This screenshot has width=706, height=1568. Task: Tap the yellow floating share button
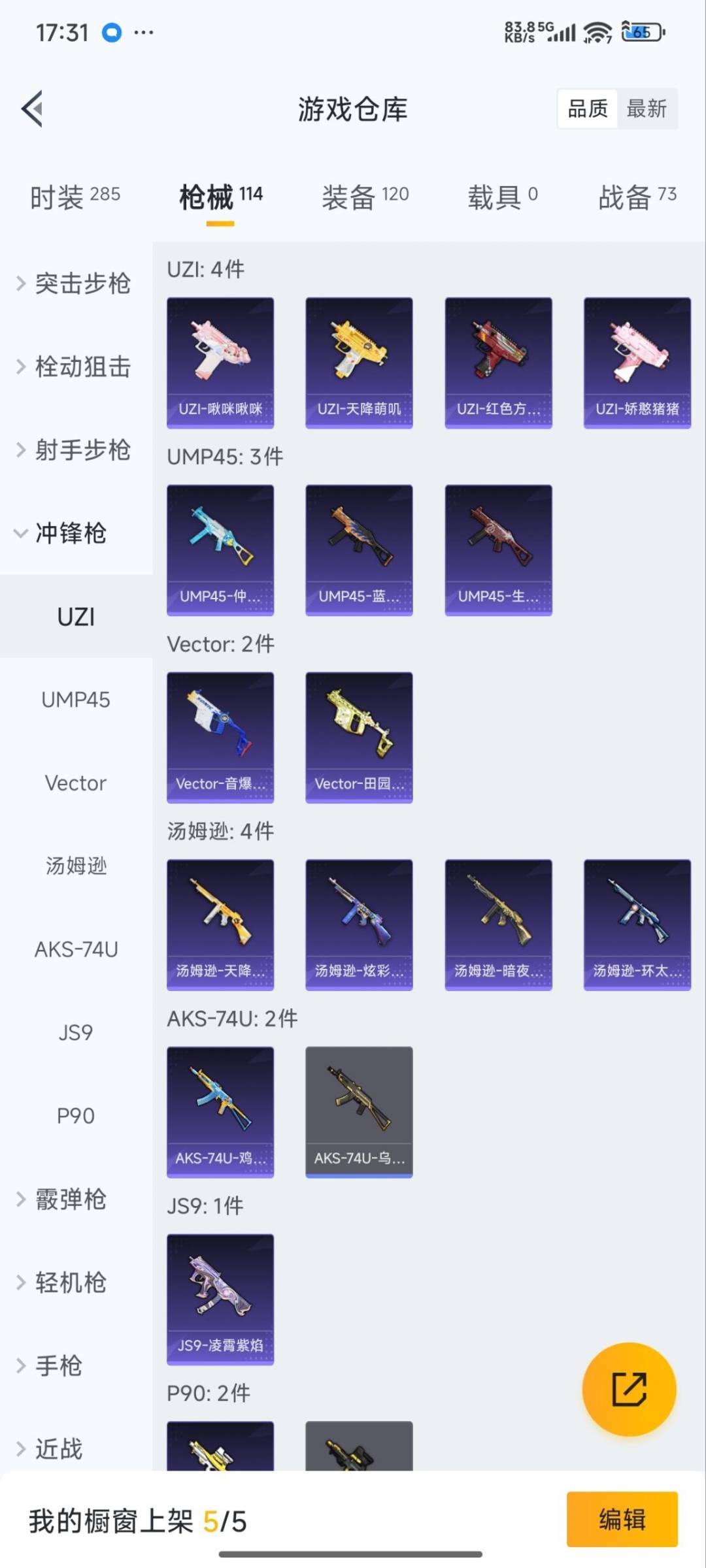(x=629, y=1389)
